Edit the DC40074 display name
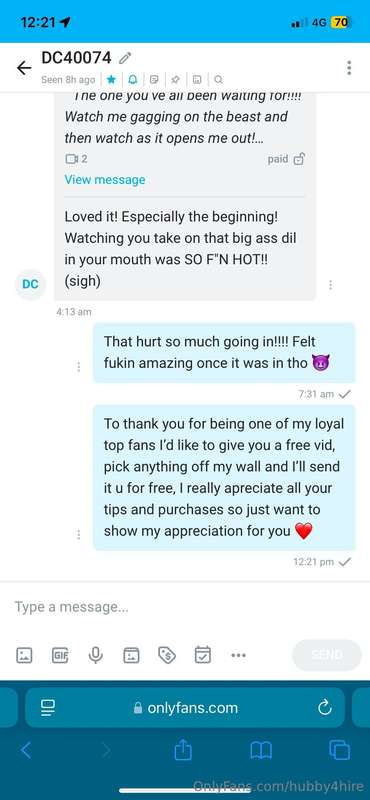370x800 pixels. click(125, 58)
